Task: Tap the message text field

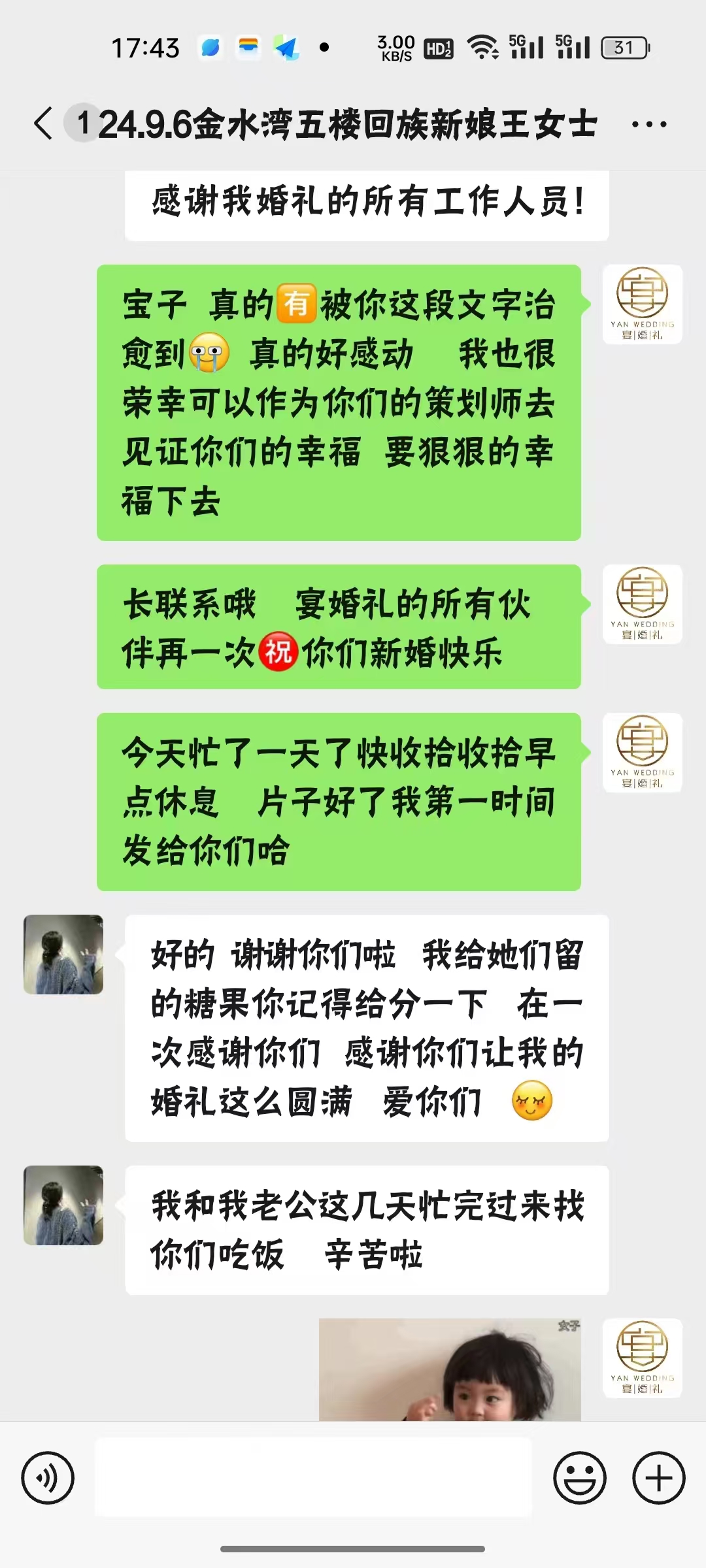Action: (x=314, y=1477)
